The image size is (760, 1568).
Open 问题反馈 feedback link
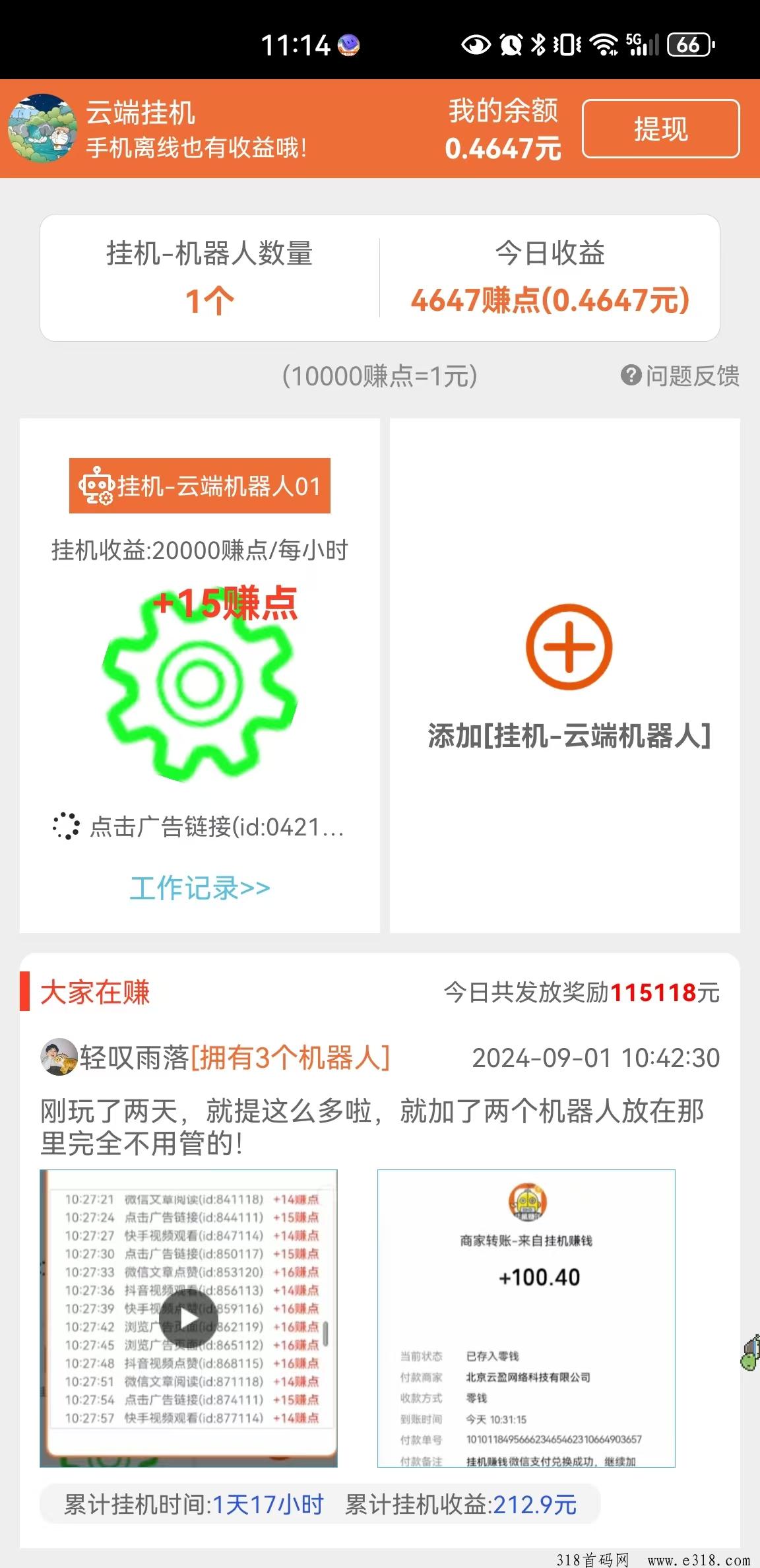680,376
